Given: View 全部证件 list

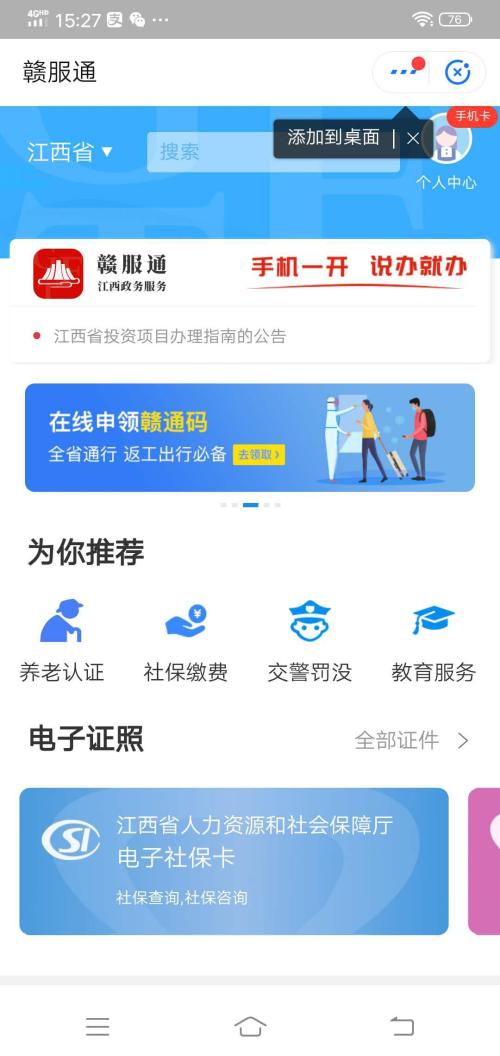Looking at the screenshot, I should coord(412,740).
